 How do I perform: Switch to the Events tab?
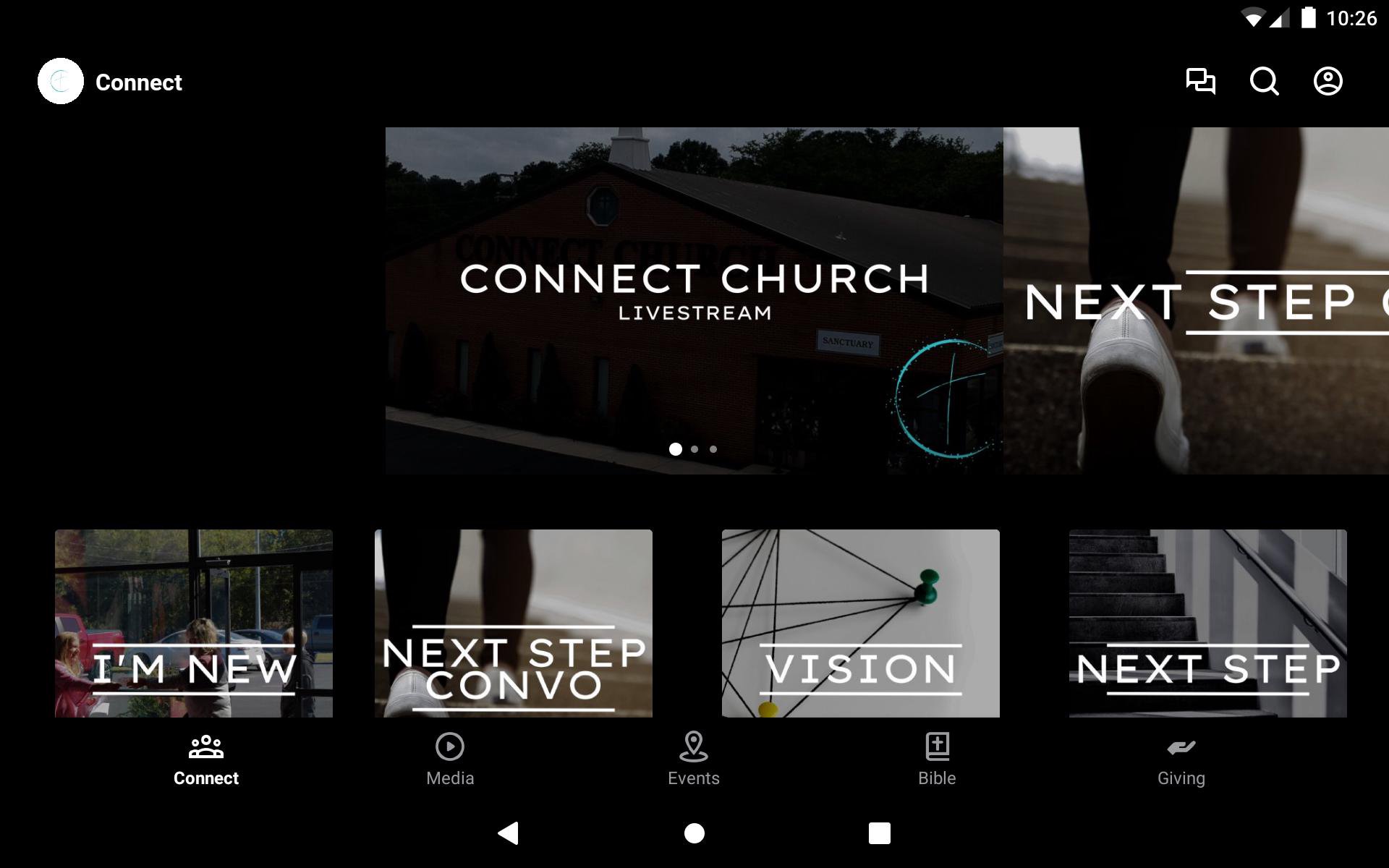point(693,759)
